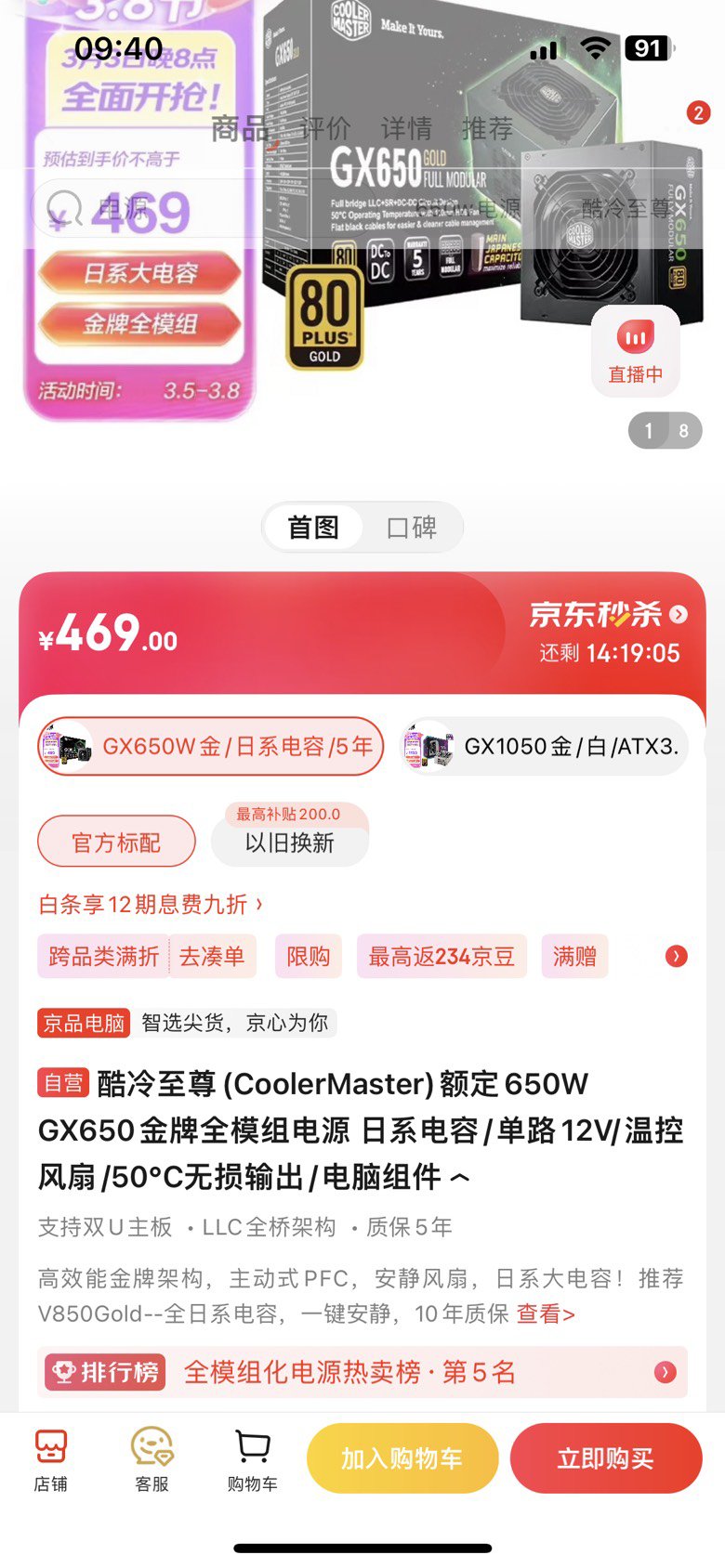Select the 首图 tab
The width and height of the screenshot is (725, 1568).
point(313,528)
